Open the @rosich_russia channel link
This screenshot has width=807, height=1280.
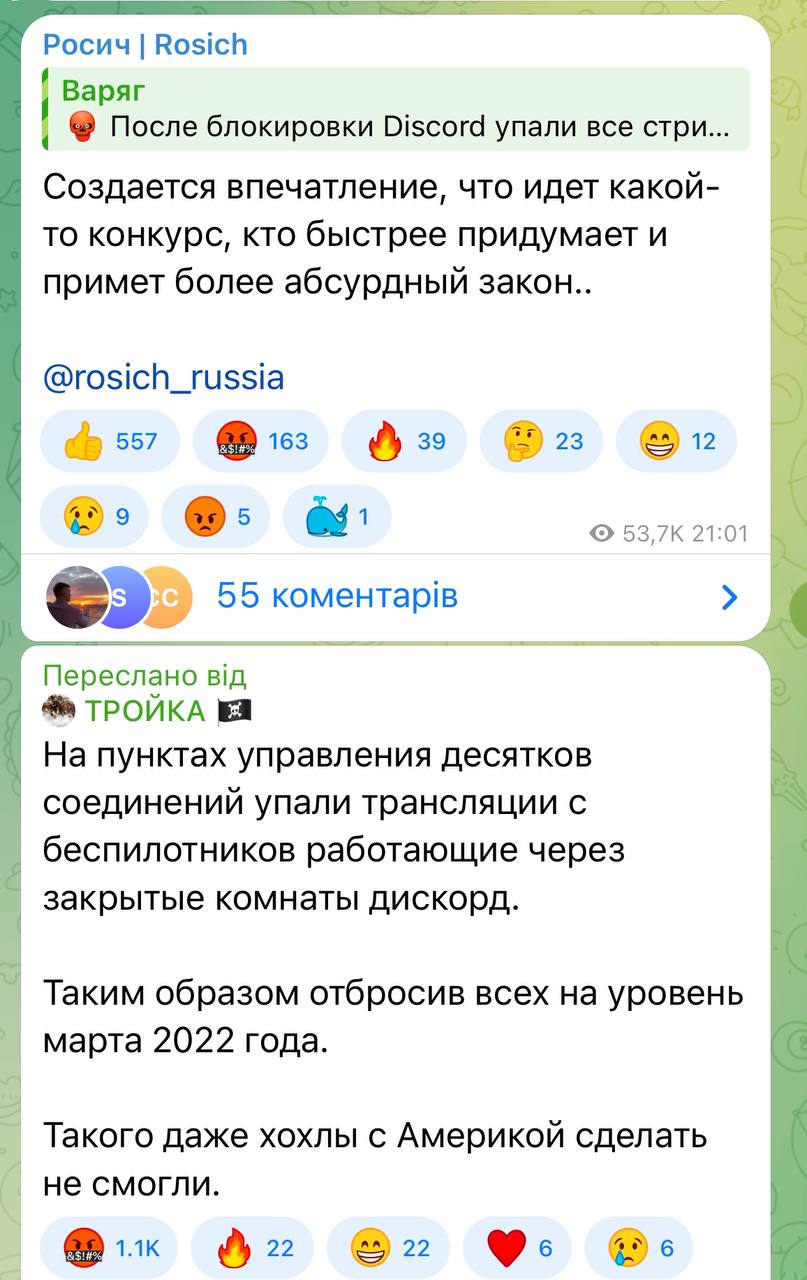click(x=164, y=377)
